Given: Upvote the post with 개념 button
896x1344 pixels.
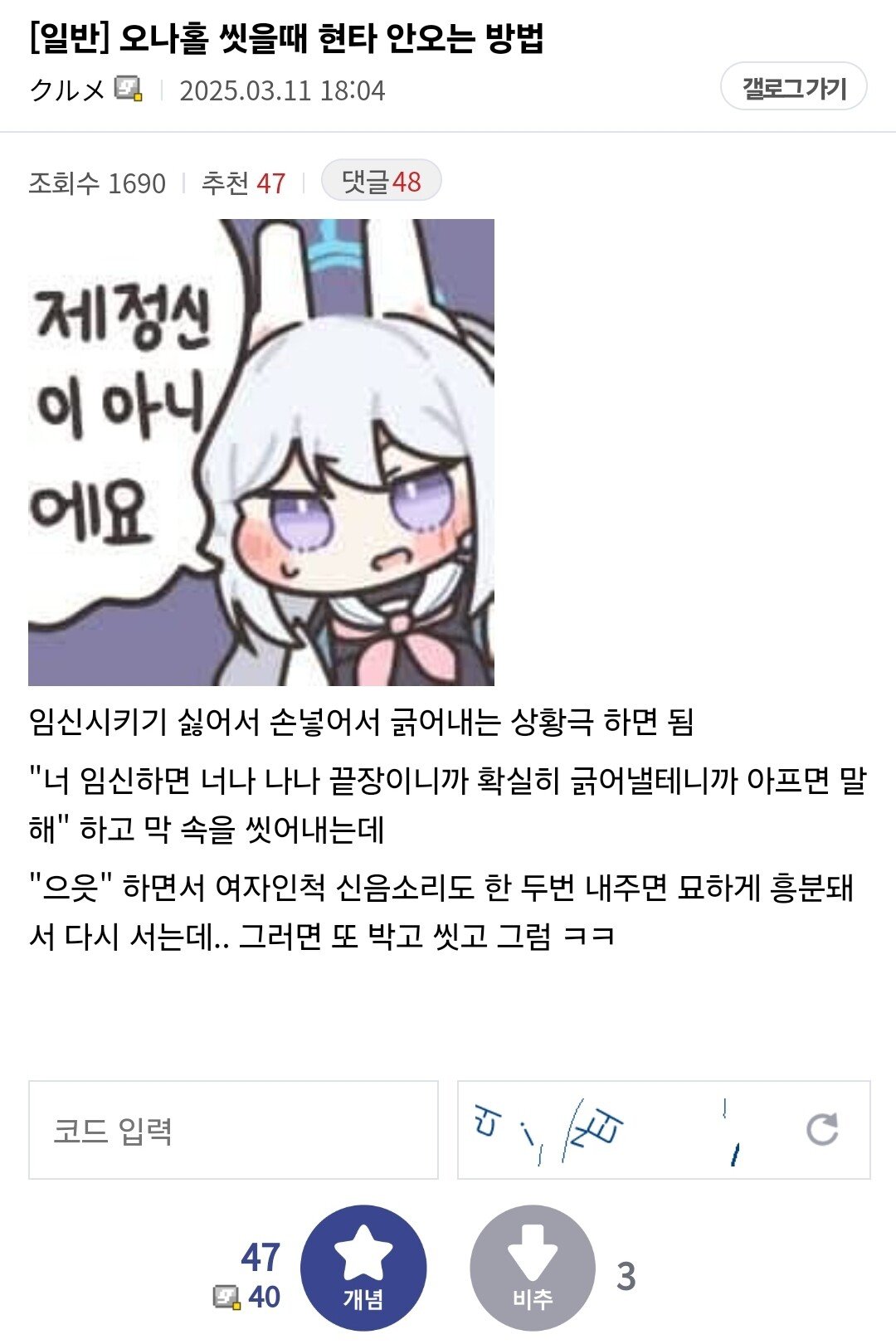Looking at the screenshot, I should coord(363,1268).
